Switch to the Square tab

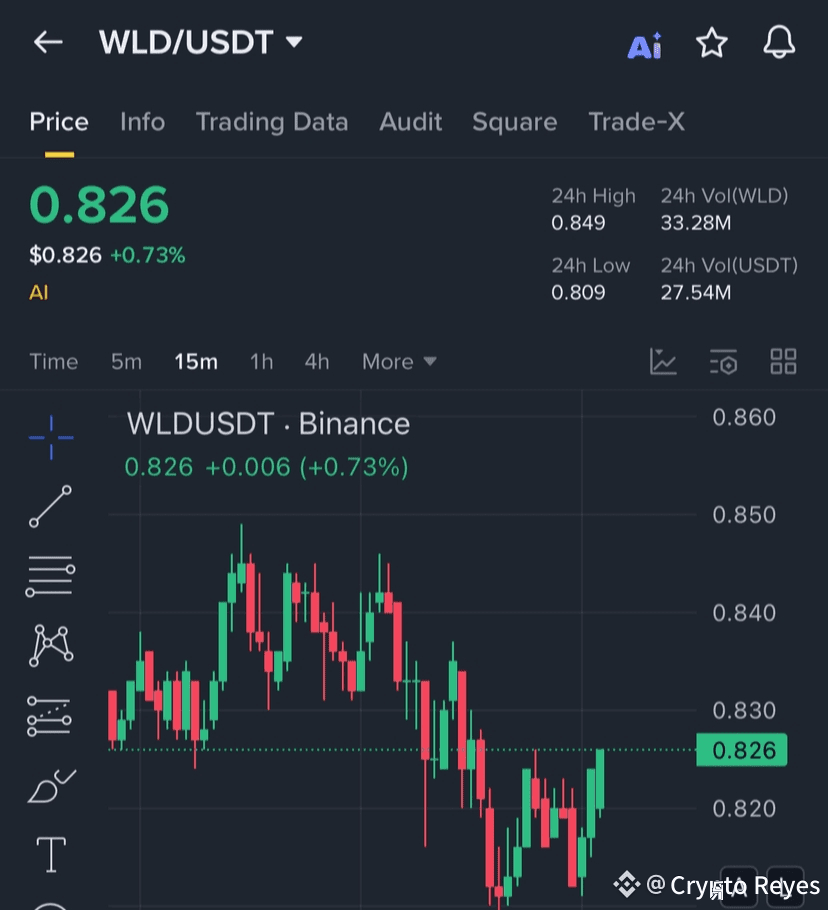(514, 122)
